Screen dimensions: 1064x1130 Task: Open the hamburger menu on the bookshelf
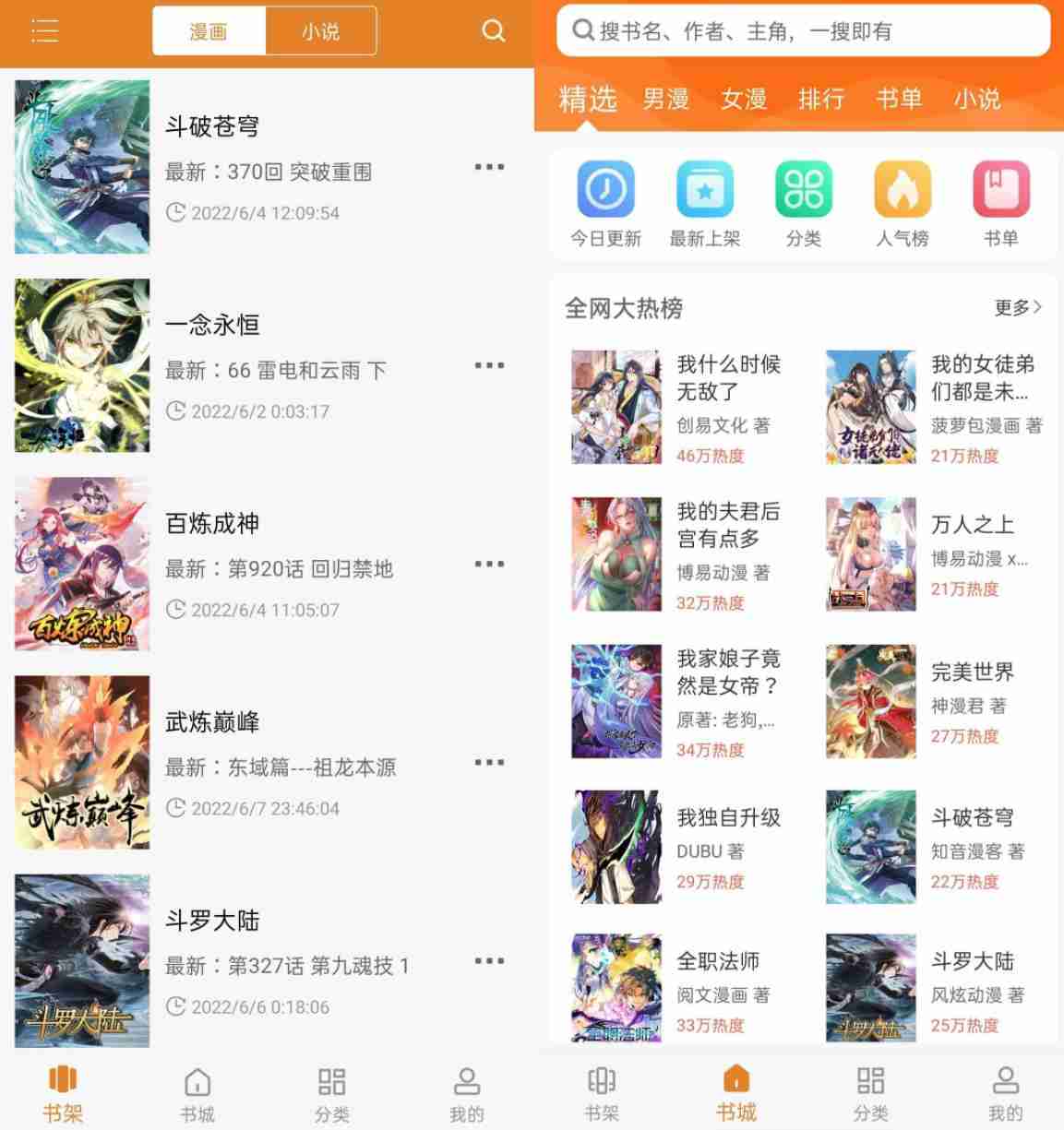(44, 31)
